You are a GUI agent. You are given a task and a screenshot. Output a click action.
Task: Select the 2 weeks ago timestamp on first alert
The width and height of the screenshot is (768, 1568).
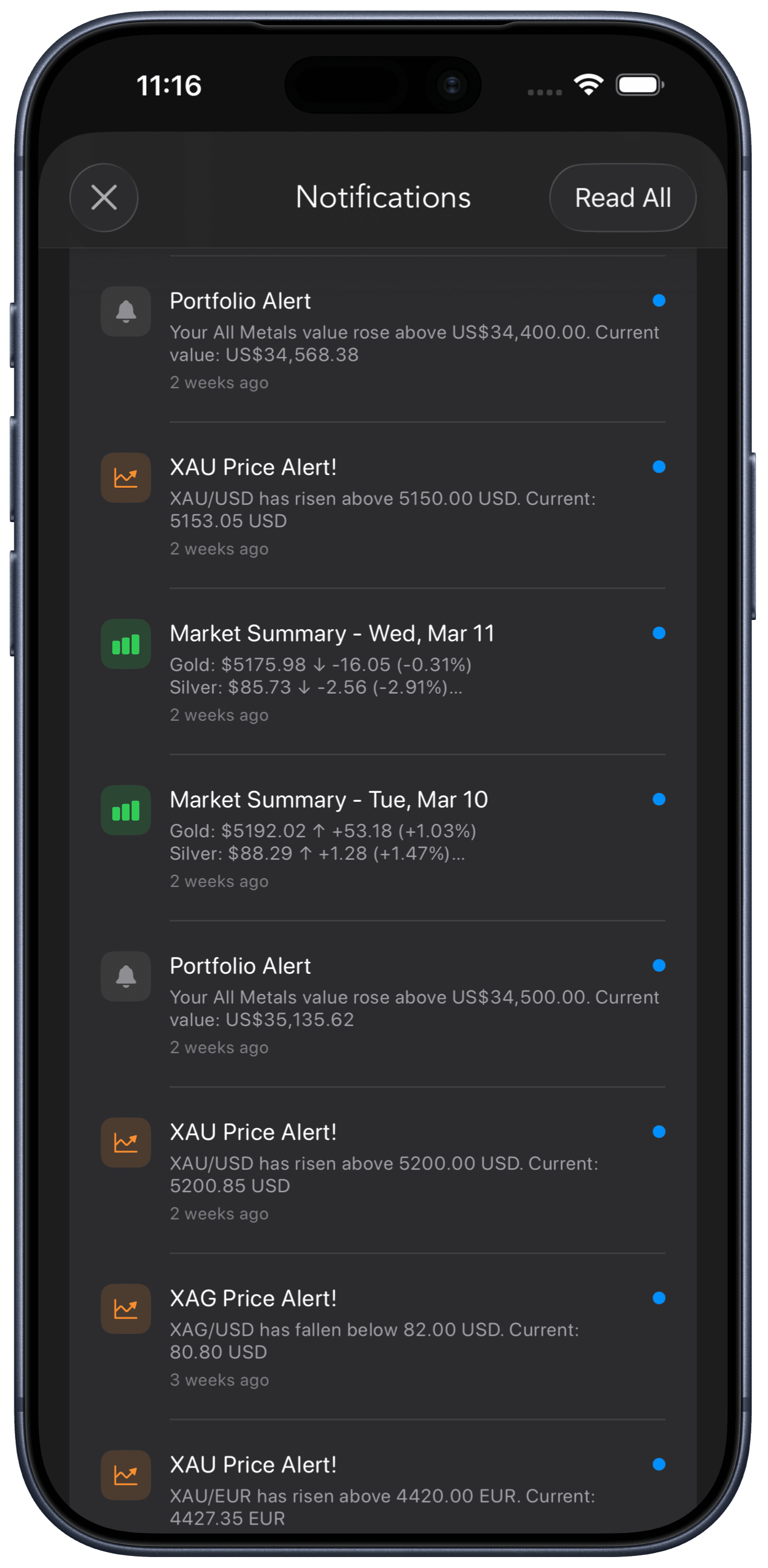pos(218,382)
